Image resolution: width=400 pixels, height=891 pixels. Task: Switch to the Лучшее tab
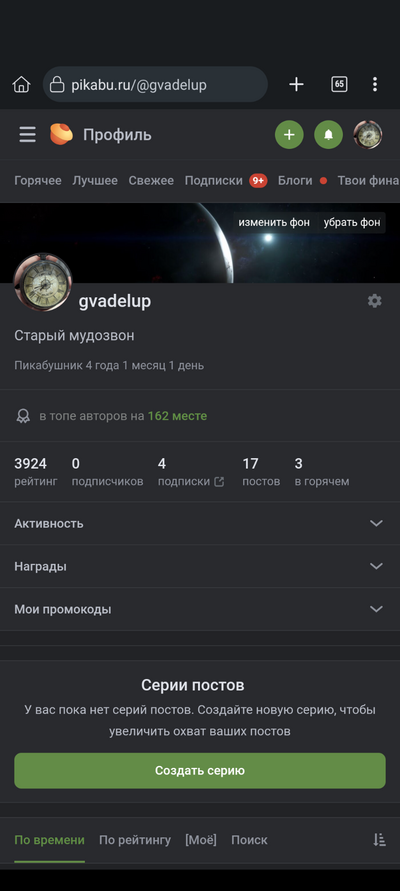pos(95,181)
